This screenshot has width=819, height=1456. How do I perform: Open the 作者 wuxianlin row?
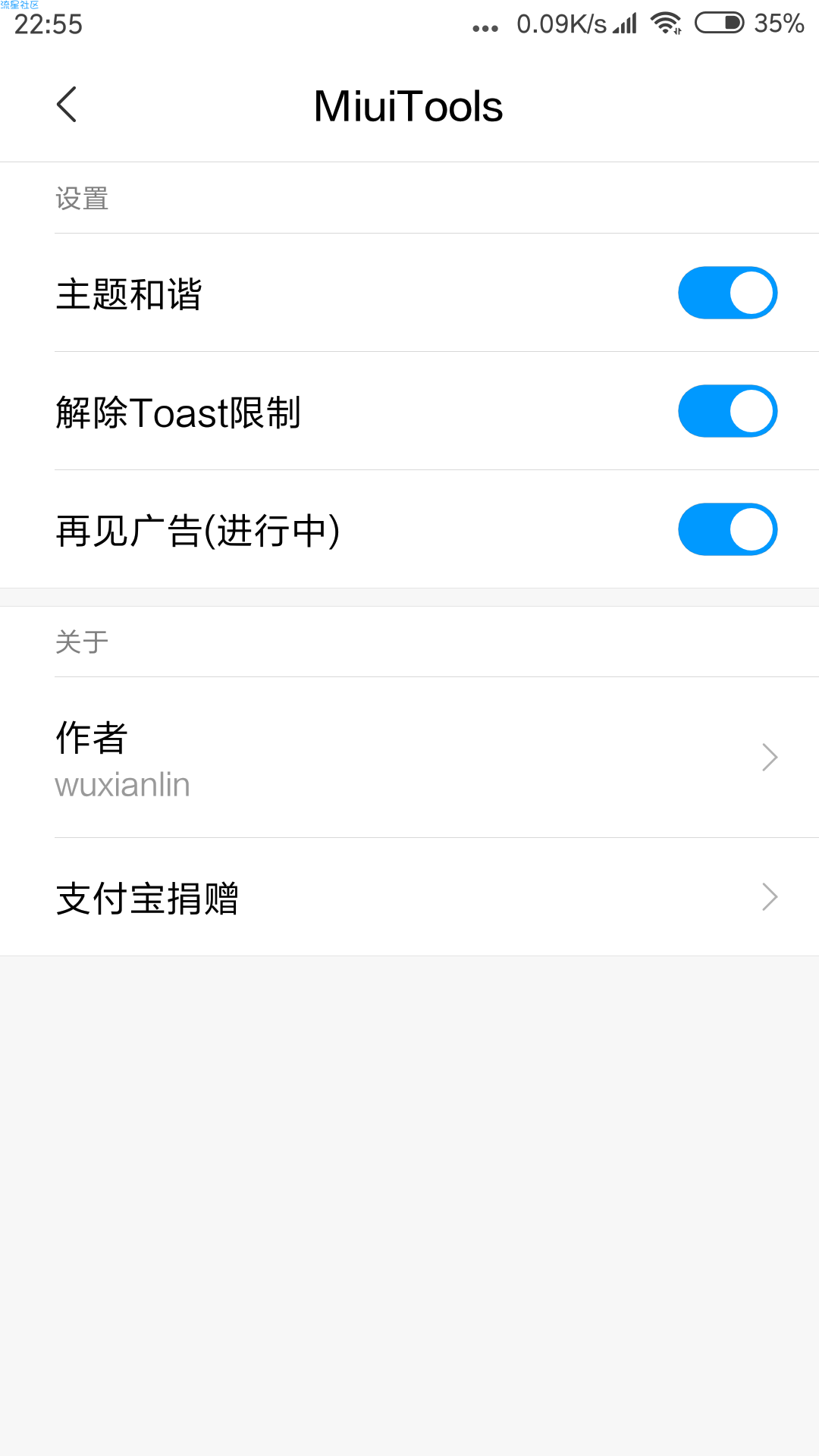[x=409, y=758]
